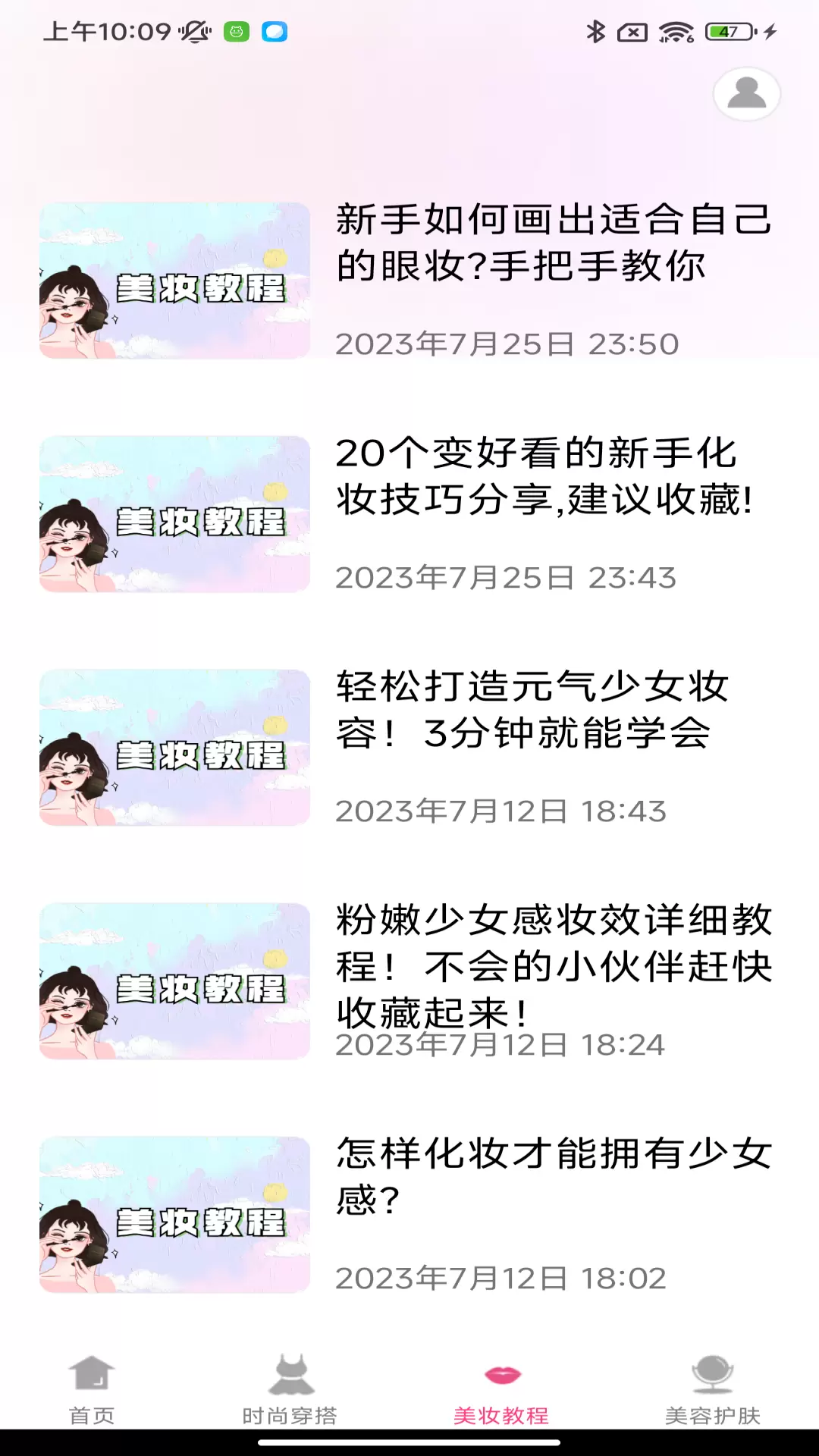Open the user profile icon
The image size is (819, 1456).
pos(746,94)
